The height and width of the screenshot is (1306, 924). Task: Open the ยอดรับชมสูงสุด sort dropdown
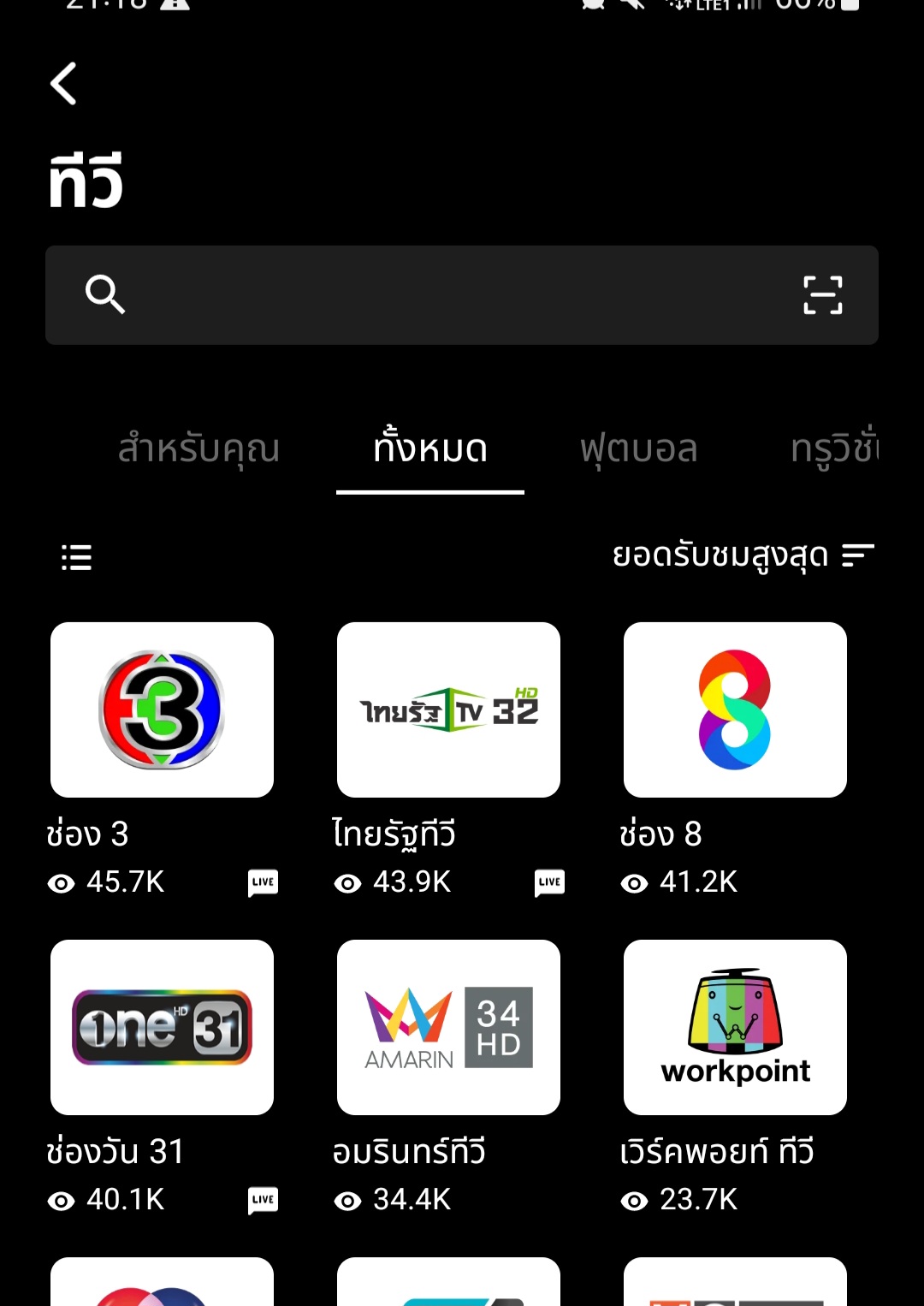[743, 555]
